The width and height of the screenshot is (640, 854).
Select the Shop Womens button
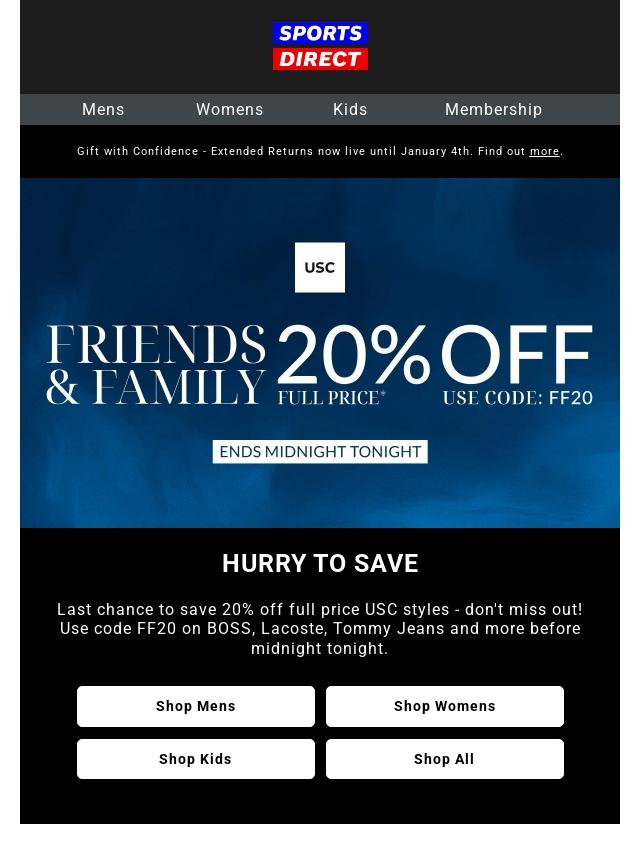445,706
